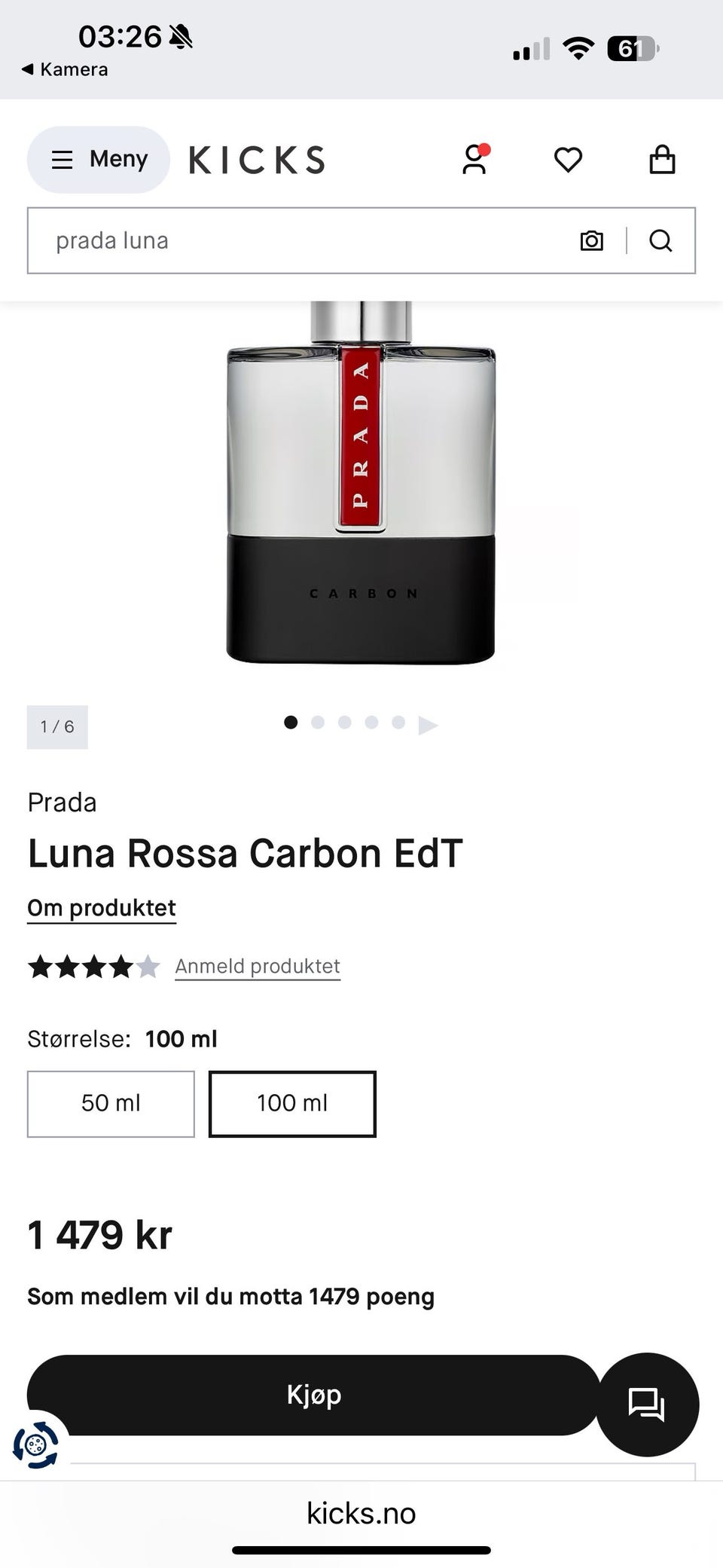
Task: Select the 100 ml size
Action: click(292, 1103)
